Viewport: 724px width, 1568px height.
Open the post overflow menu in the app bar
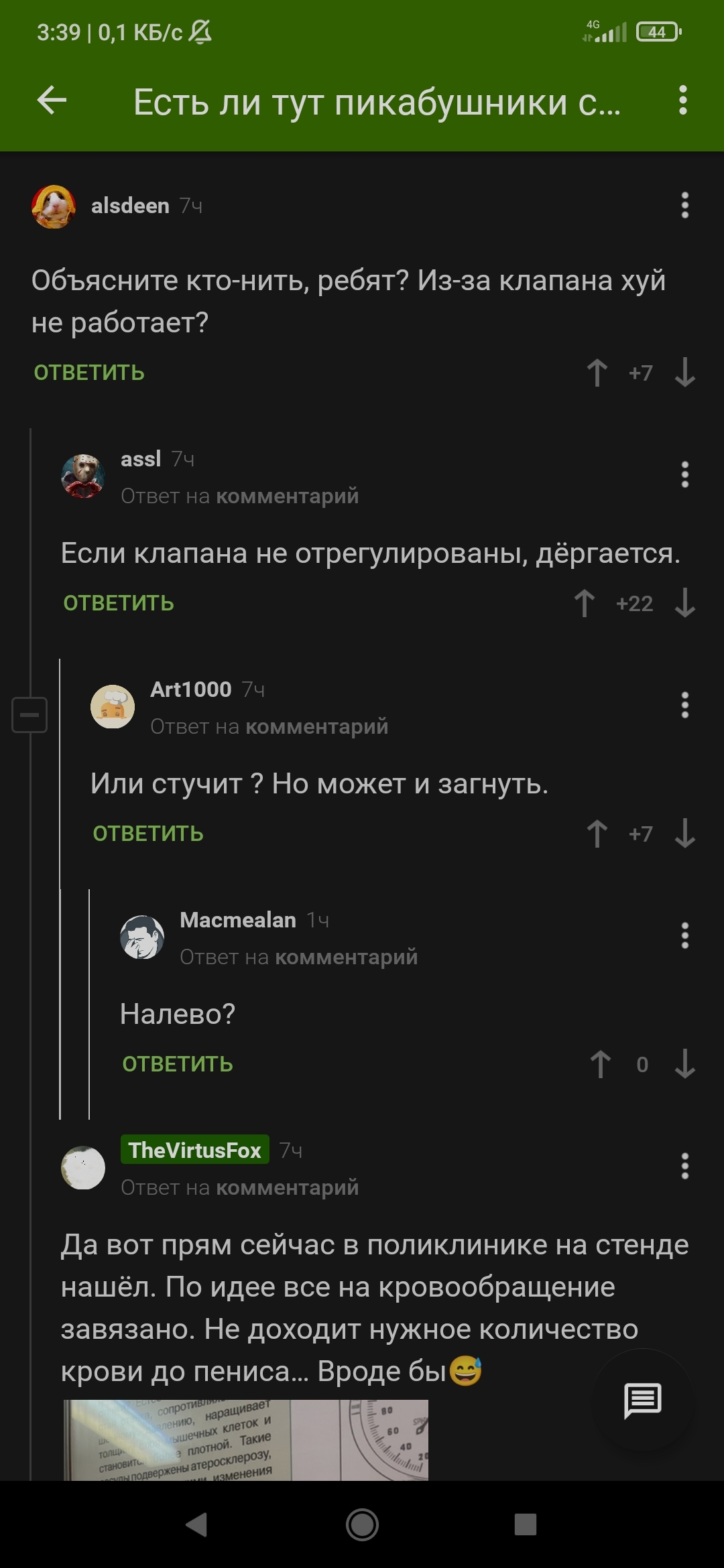click(x=682, y=101)
